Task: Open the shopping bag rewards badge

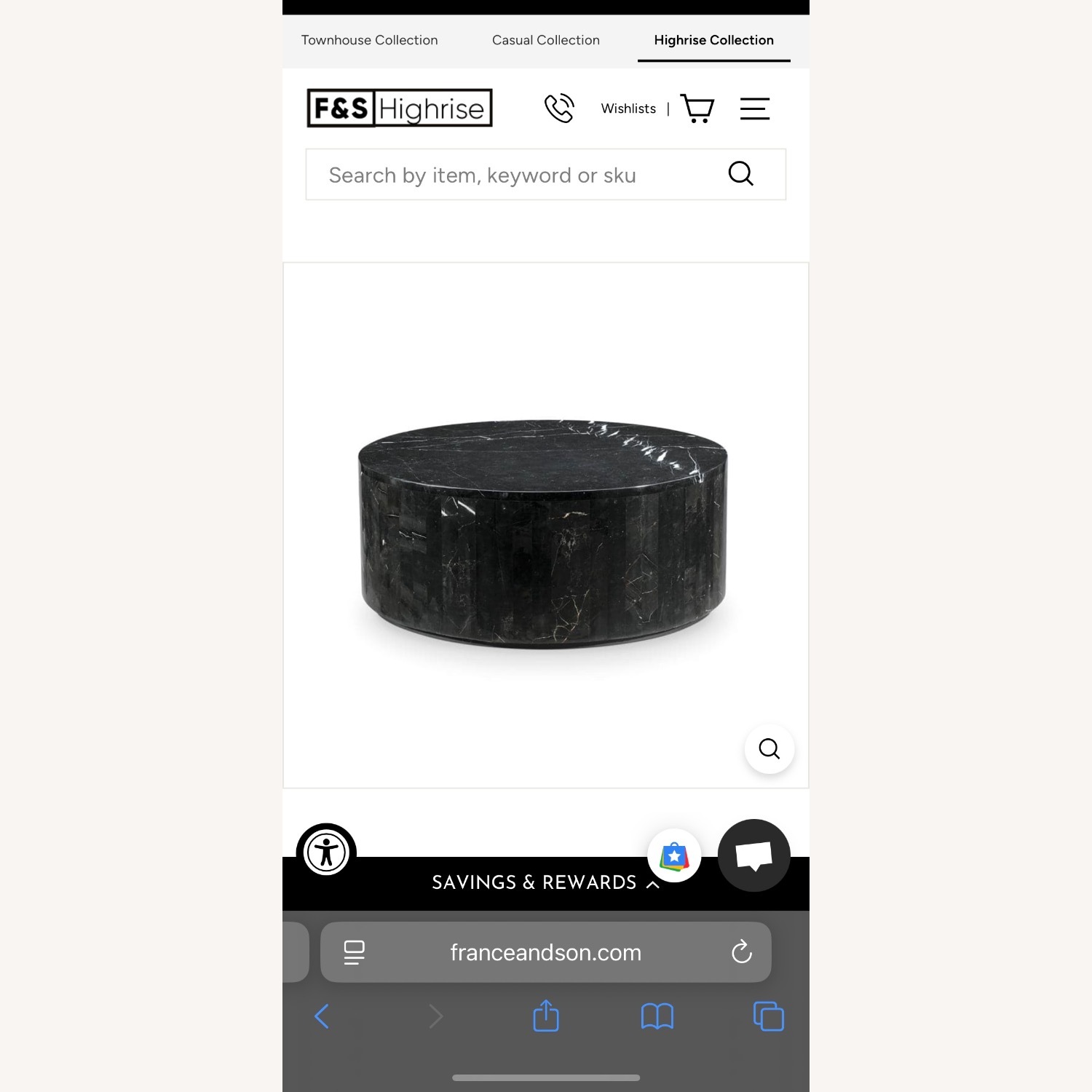Action: [x=674, y=855]
